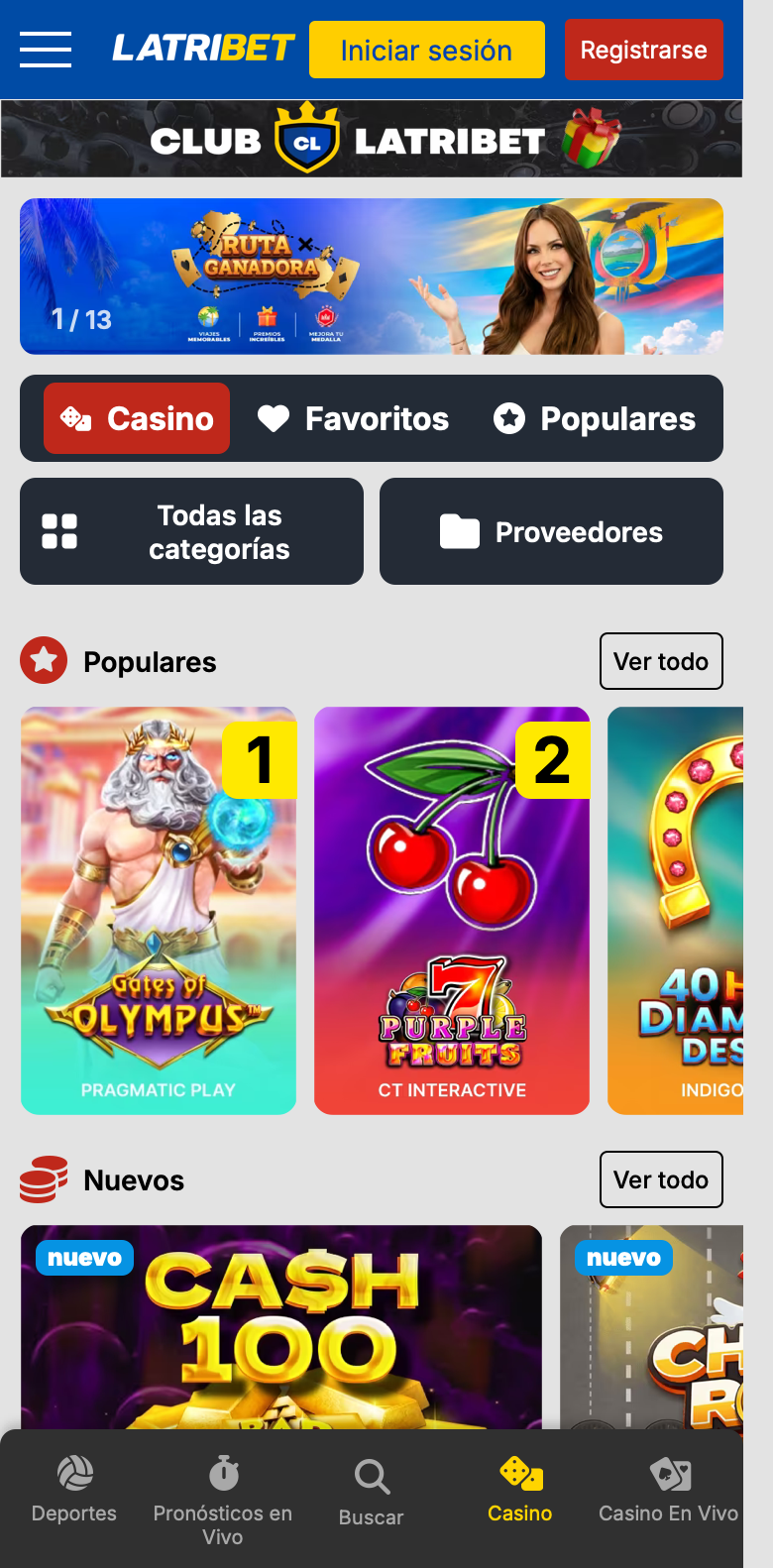Open Todas las categorías
The image size is (773, 1568).
[191, 531]
